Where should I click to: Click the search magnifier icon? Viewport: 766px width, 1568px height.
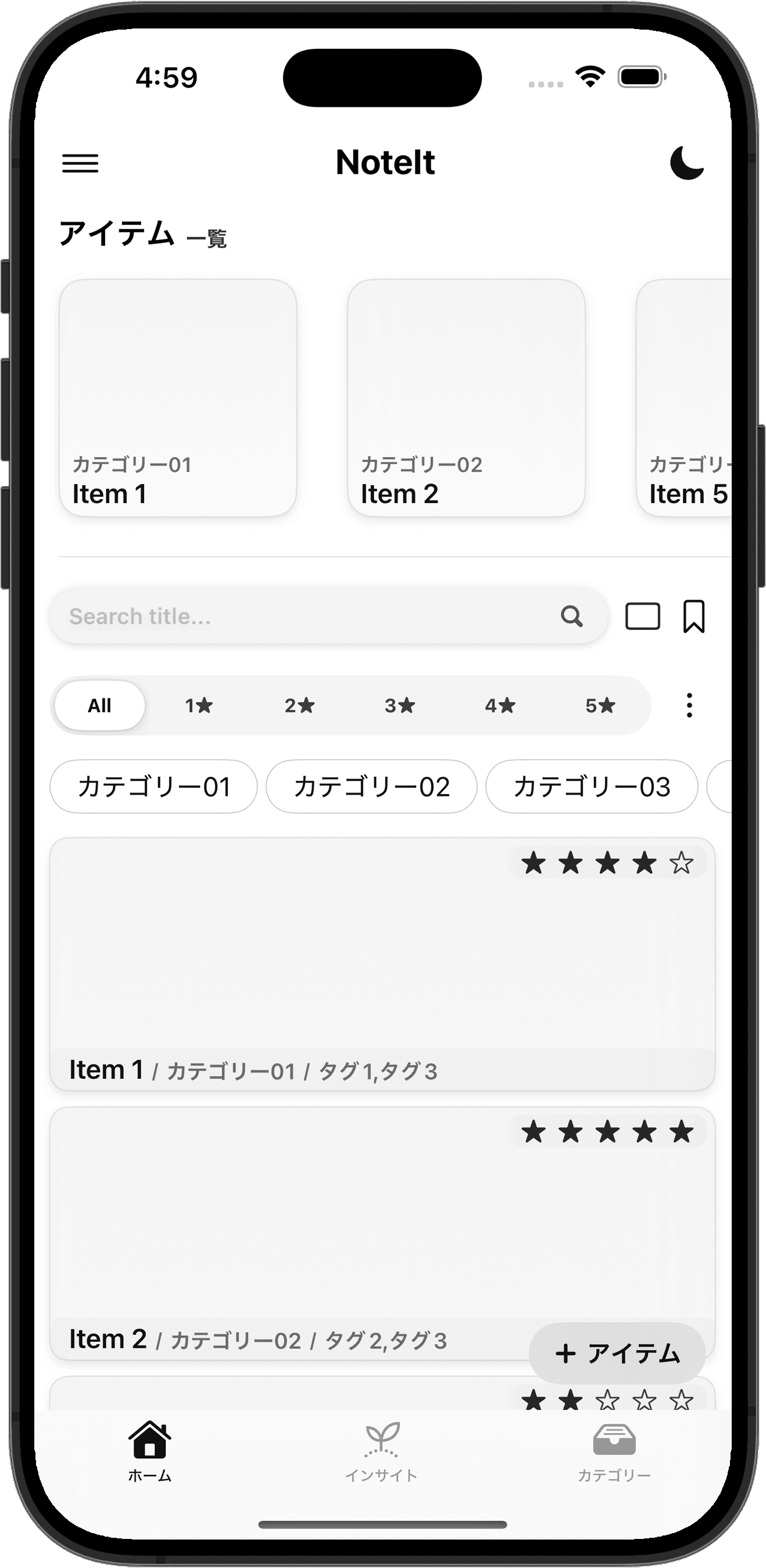(x=571, y=617)
